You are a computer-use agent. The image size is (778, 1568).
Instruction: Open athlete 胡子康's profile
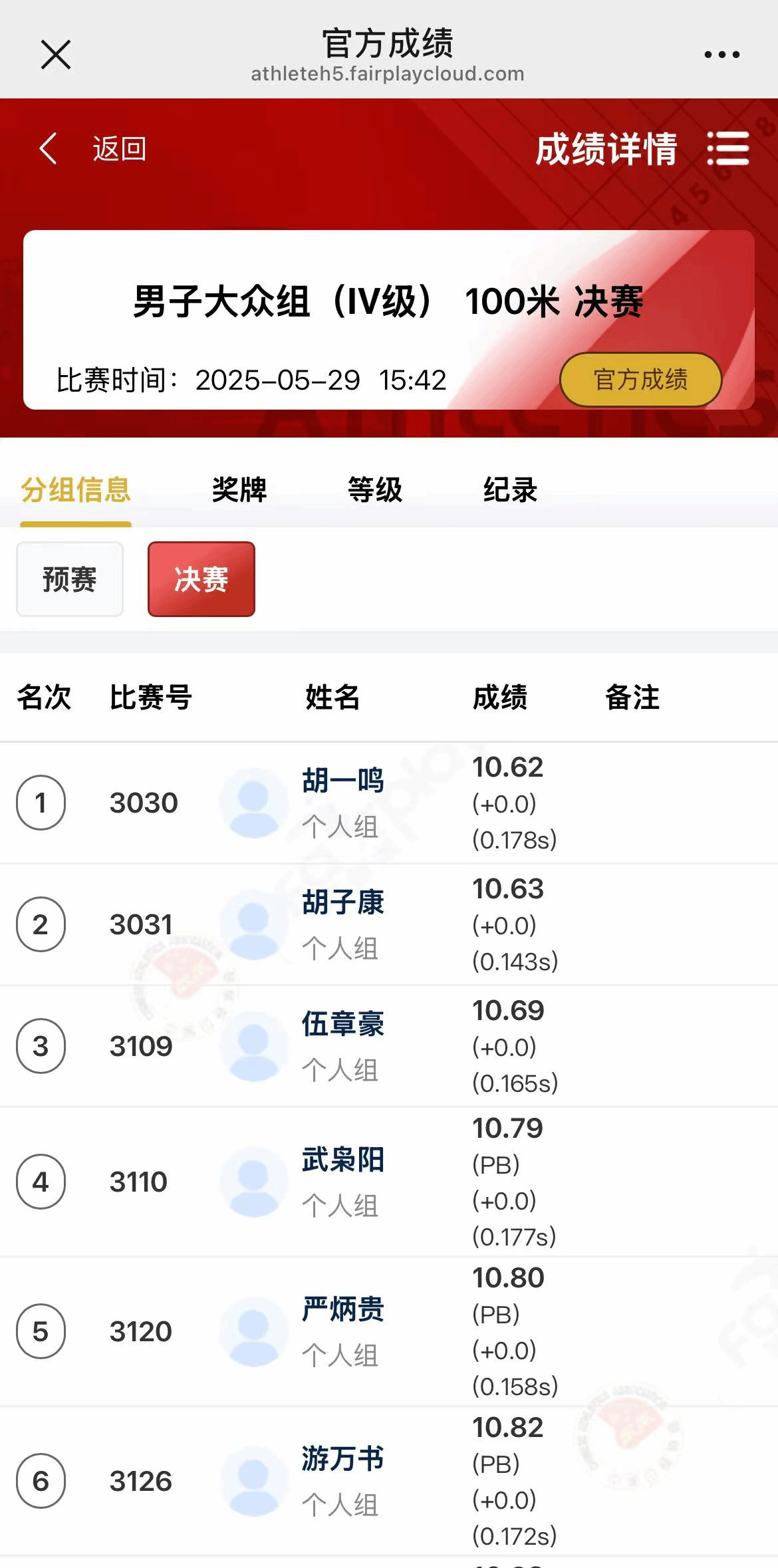coord(343,902)
